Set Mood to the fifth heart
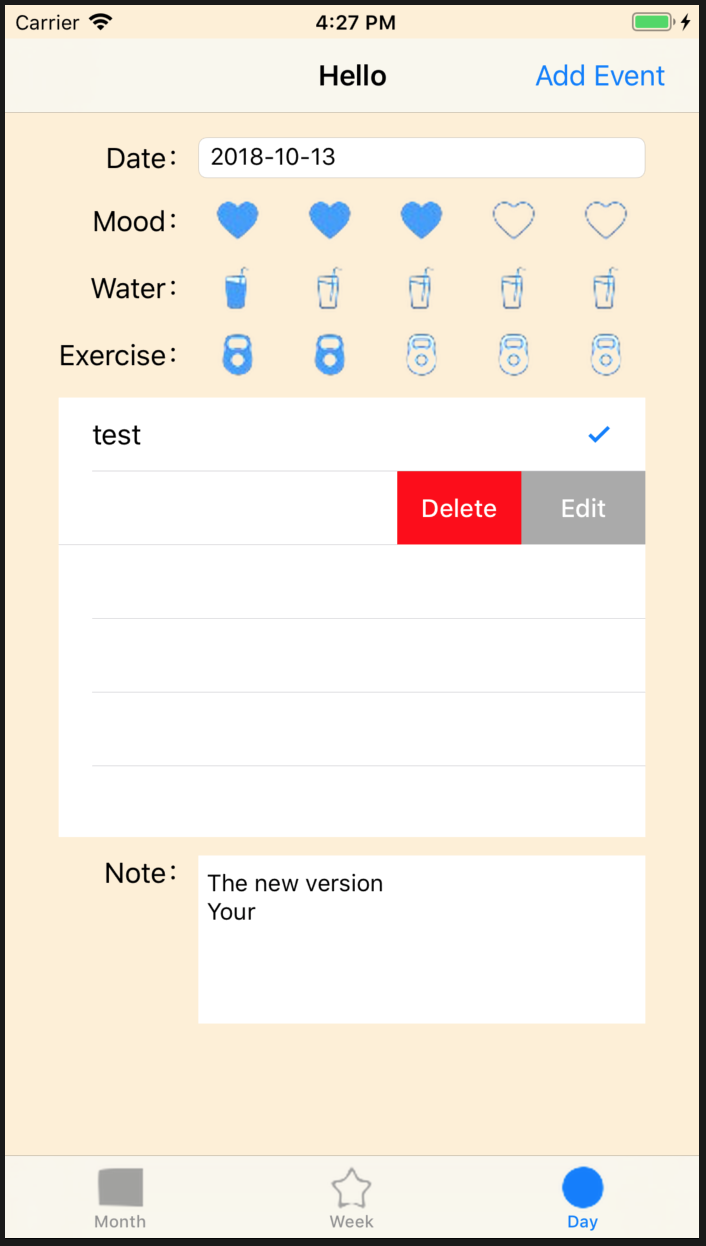 pyautogui.click(x=606, y=220)
